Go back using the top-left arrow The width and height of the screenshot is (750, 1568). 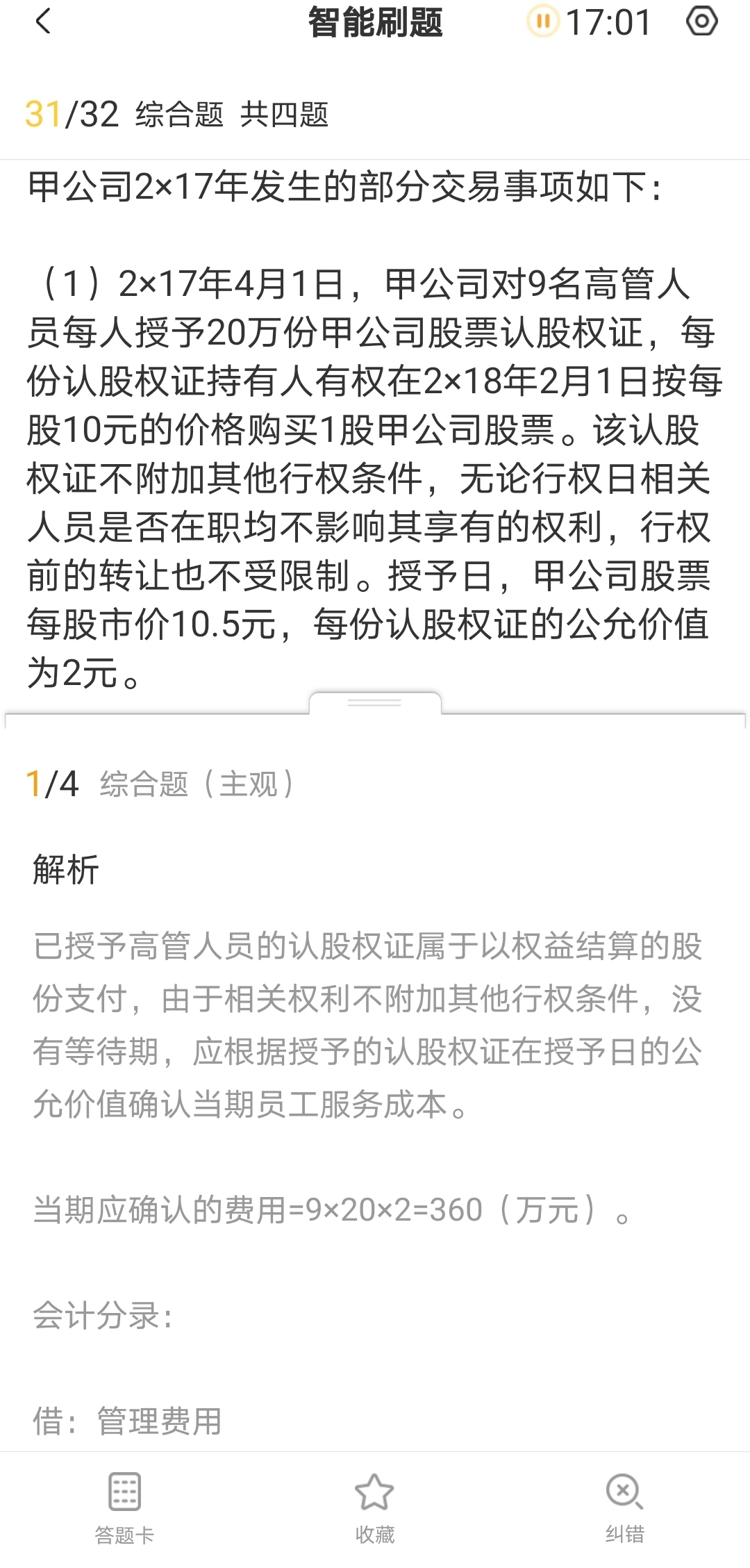click(x=43, y=22)
